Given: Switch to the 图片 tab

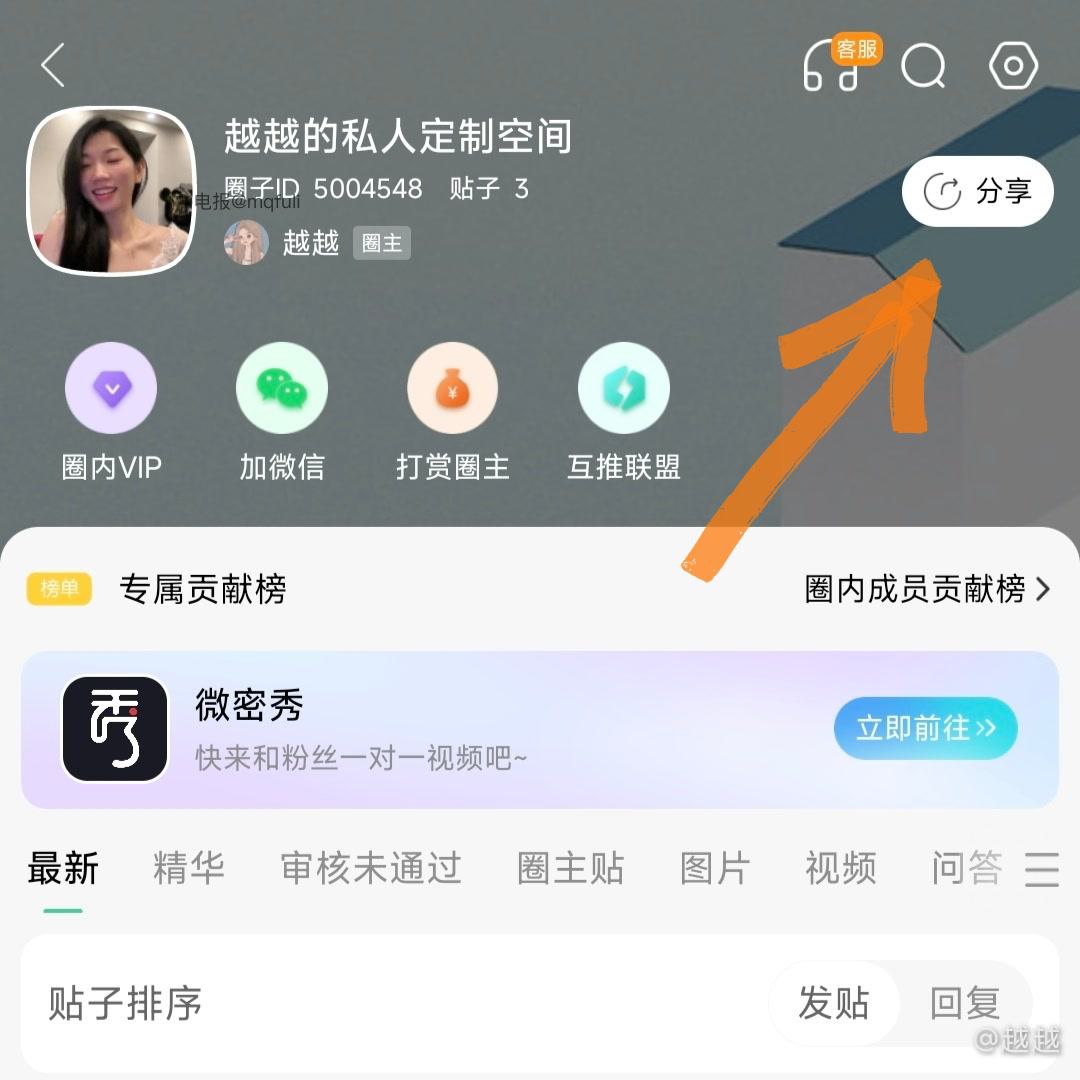Looking at the screenshot, I should [715, 868].
